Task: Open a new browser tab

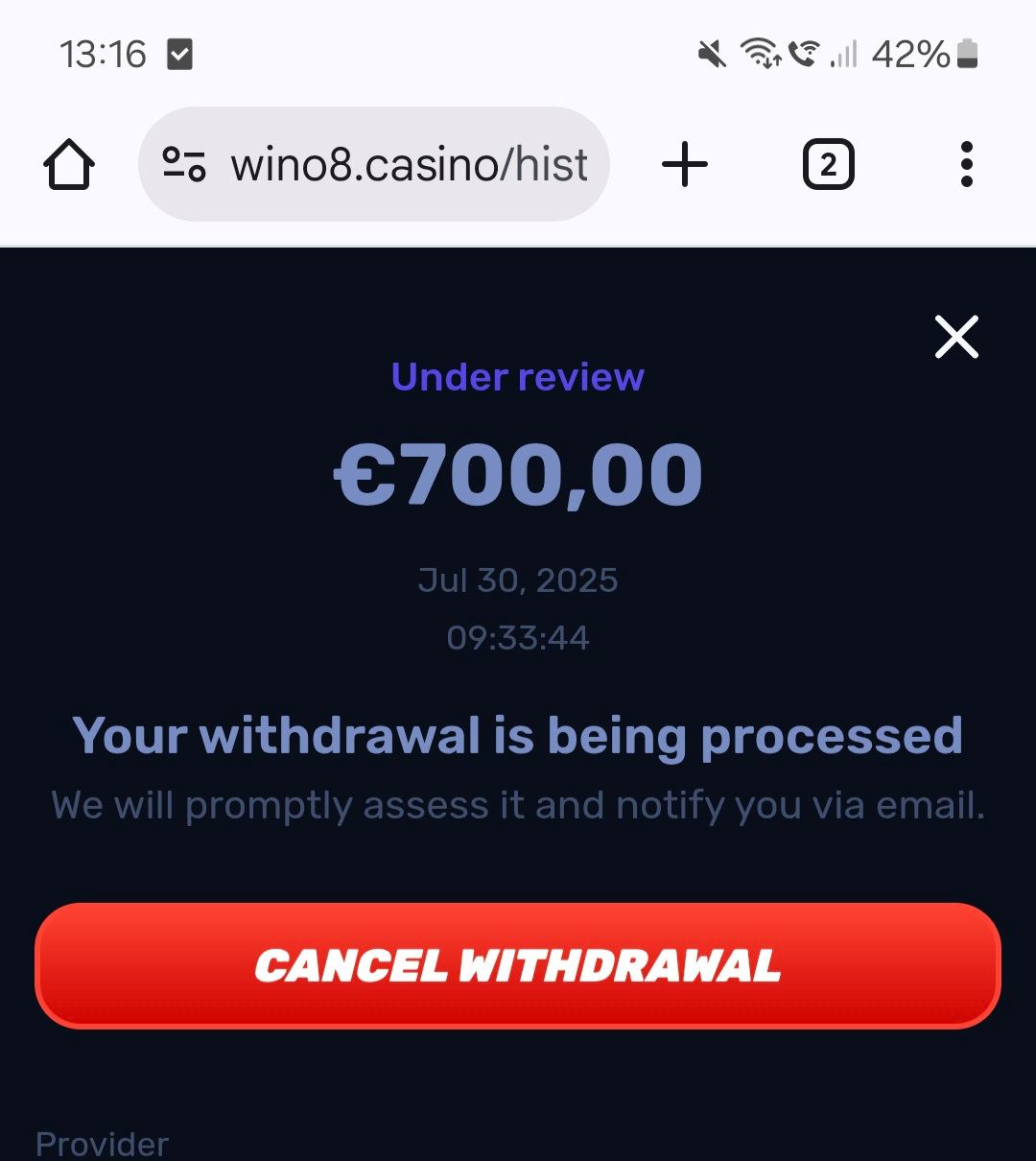Action: [x=685, y=165]
